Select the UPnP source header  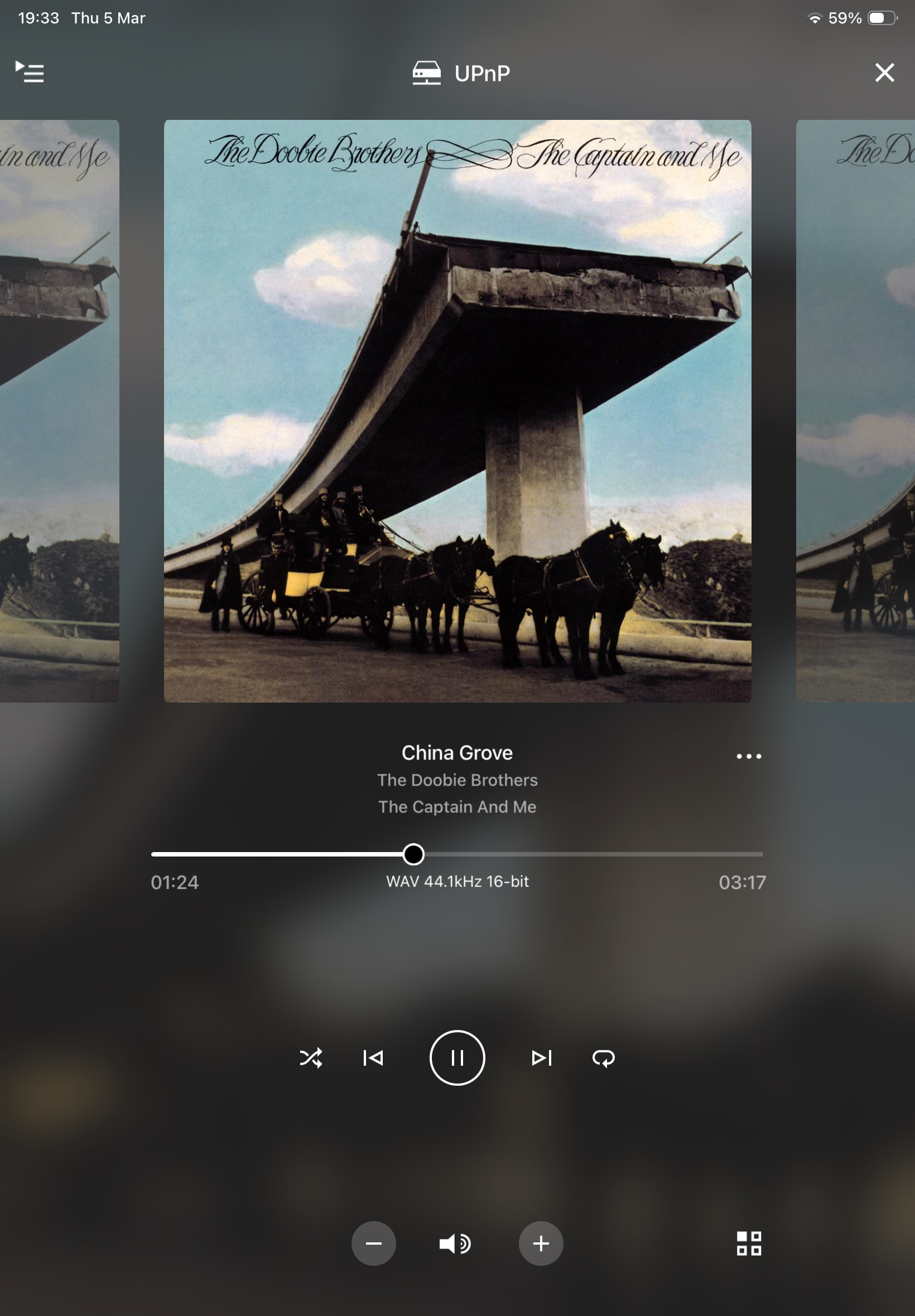click(x=461, y=72)
